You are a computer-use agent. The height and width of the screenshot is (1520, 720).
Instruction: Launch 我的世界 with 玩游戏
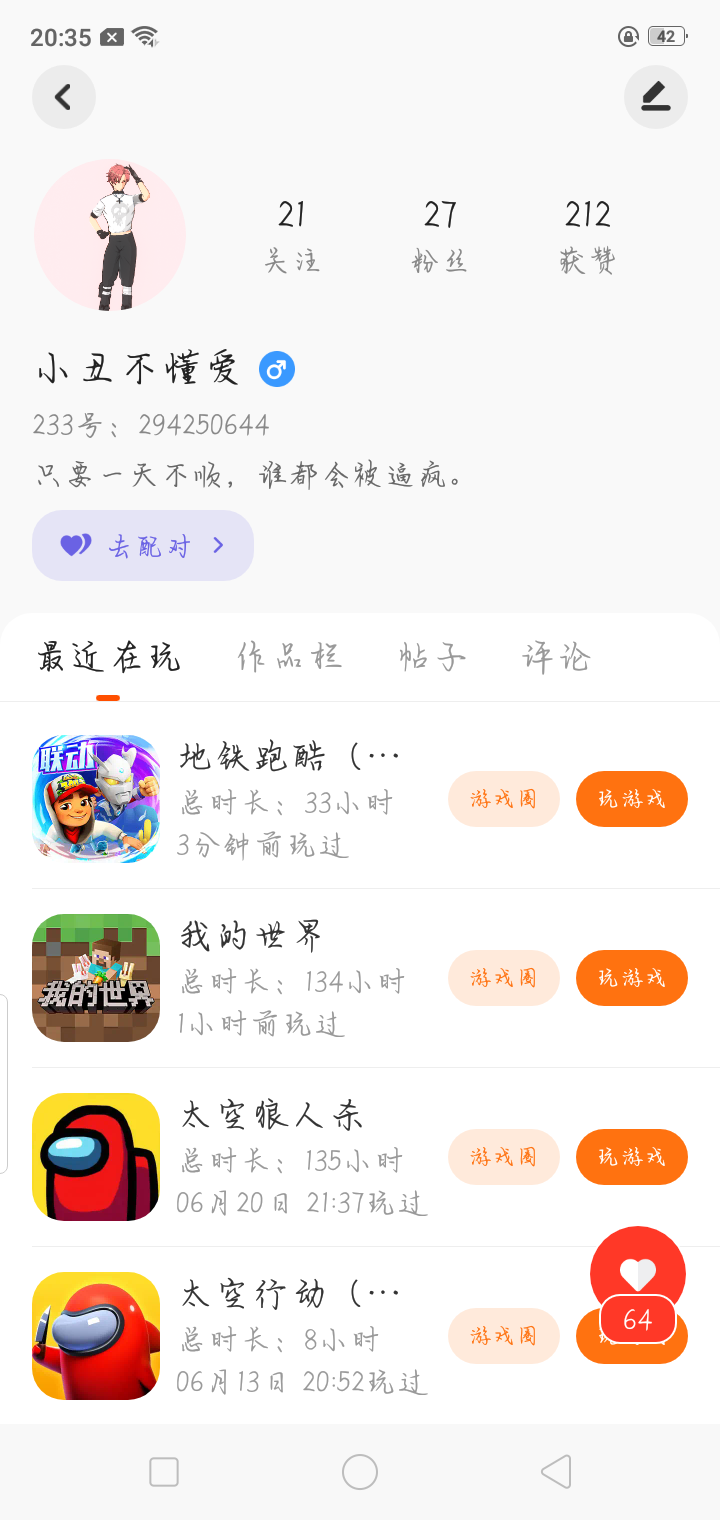(x=632, y=978)
